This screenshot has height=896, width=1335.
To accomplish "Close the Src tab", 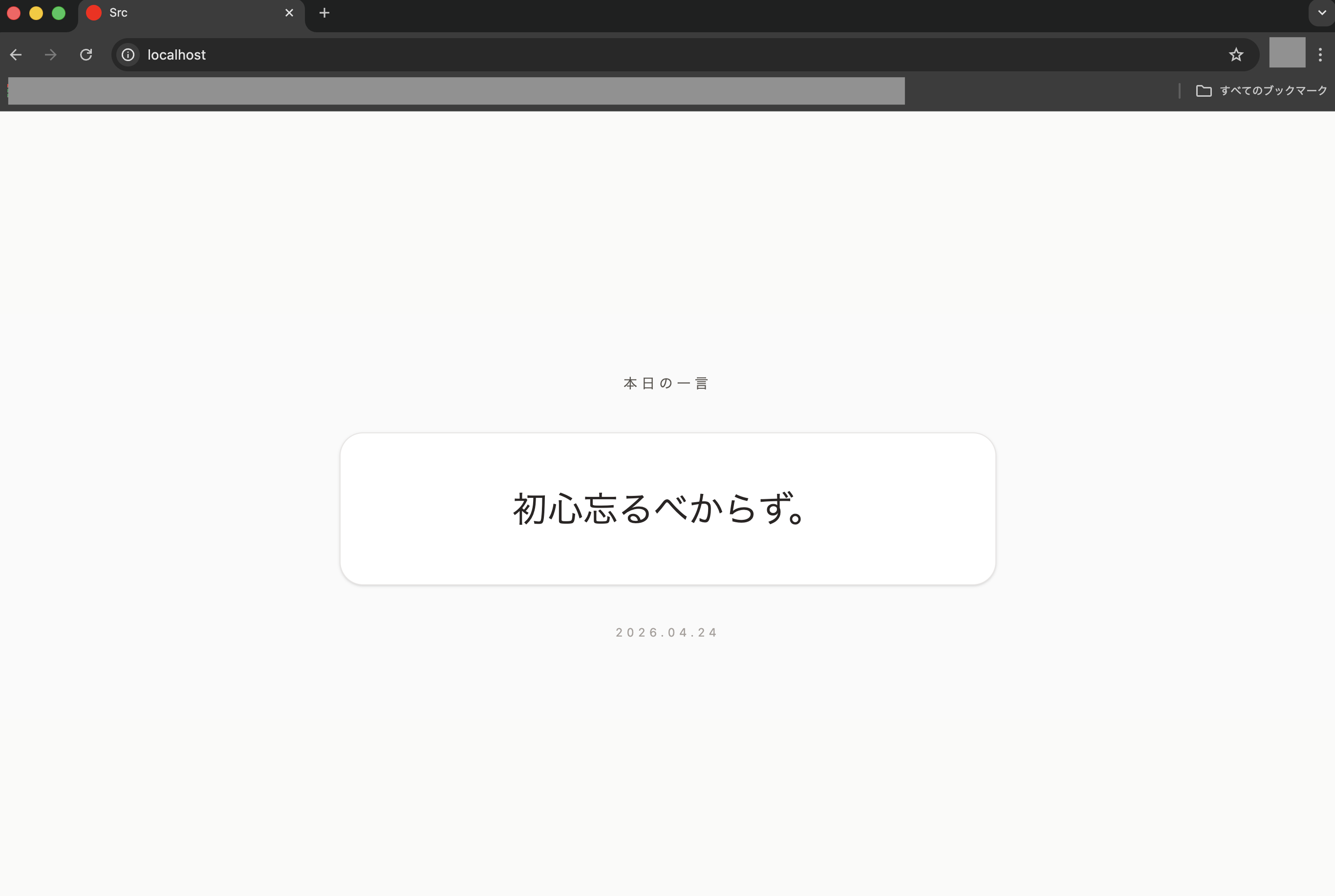I will tap(289, 13).
